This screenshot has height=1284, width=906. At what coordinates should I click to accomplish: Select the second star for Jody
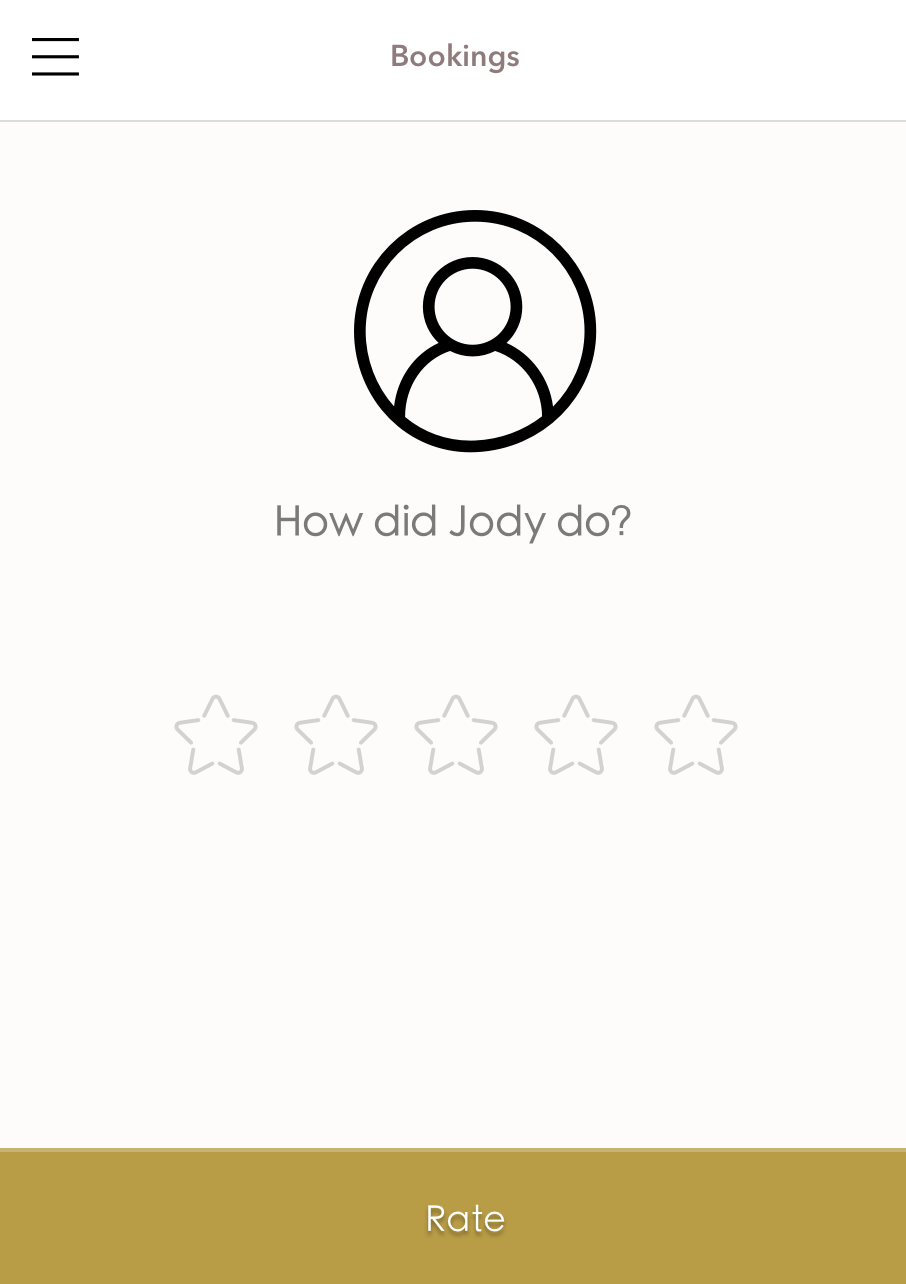tap(336, 736)
